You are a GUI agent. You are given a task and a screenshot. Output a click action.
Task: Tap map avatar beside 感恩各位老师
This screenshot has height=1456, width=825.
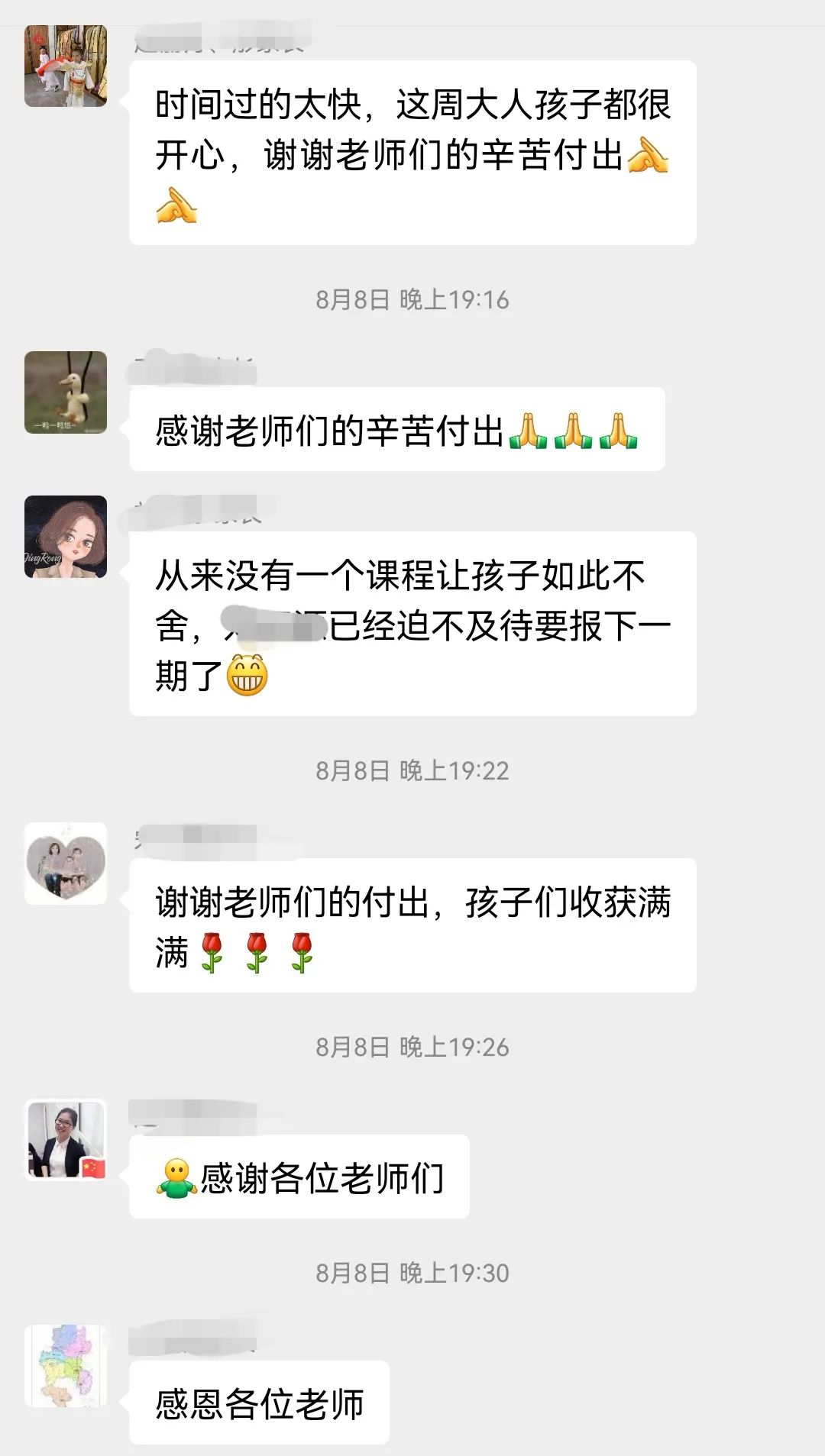coord(66,1366)
